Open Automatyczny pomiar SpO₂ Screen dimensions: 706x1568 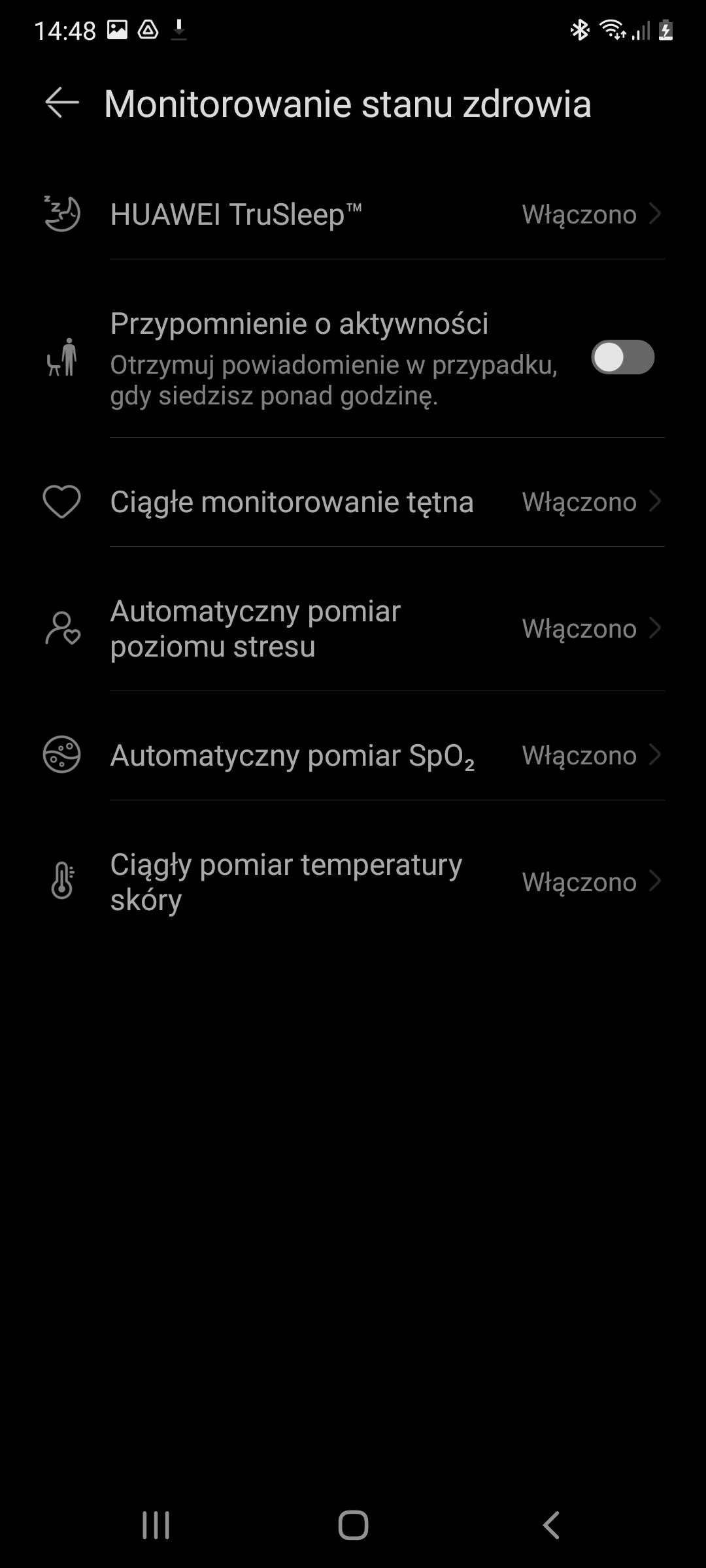click(x=353, y=755)
